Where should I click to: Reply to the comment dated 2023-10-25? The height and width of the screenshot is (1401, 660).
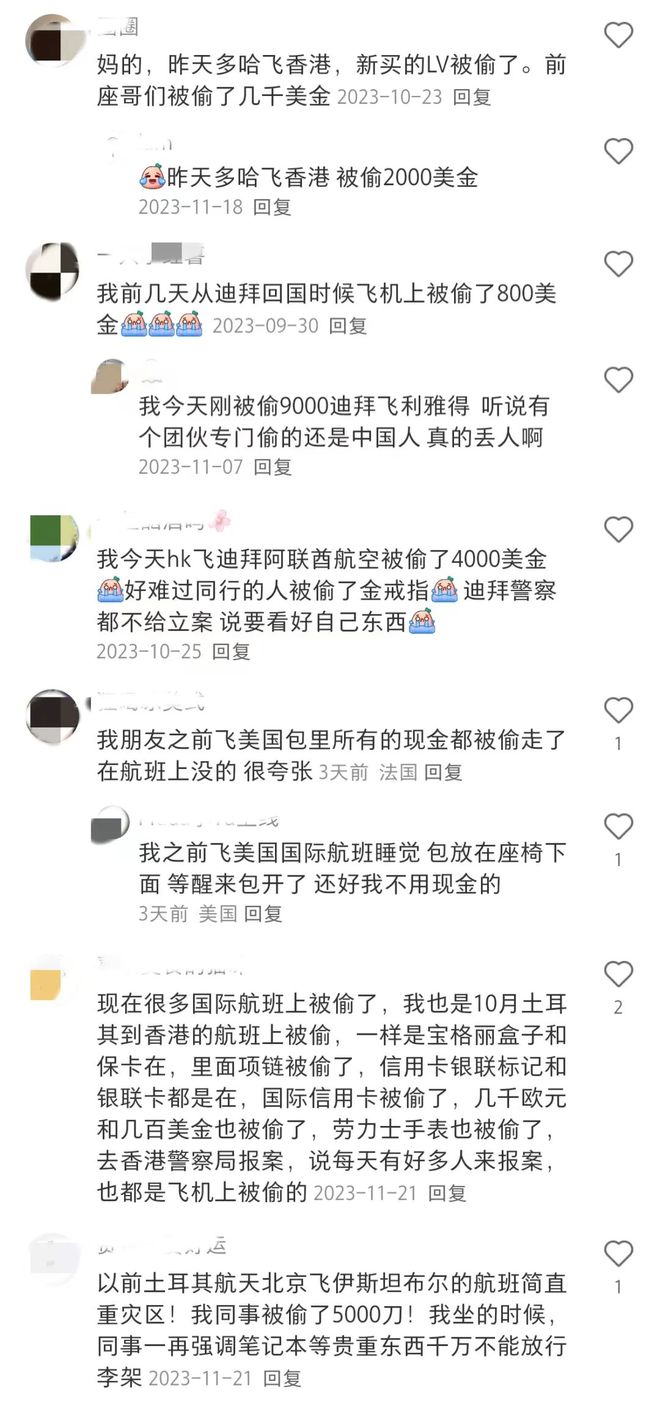(x=231, y=651)
